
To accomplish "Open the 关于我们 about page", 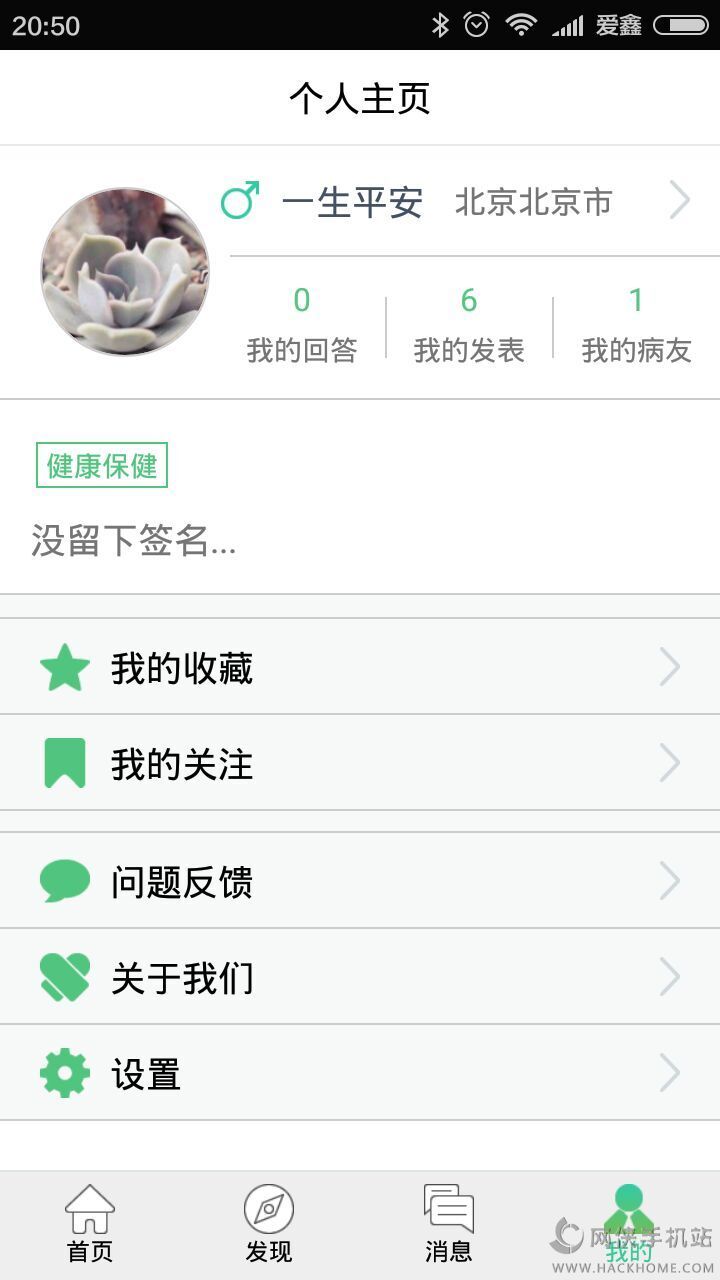I will point(360,977).
